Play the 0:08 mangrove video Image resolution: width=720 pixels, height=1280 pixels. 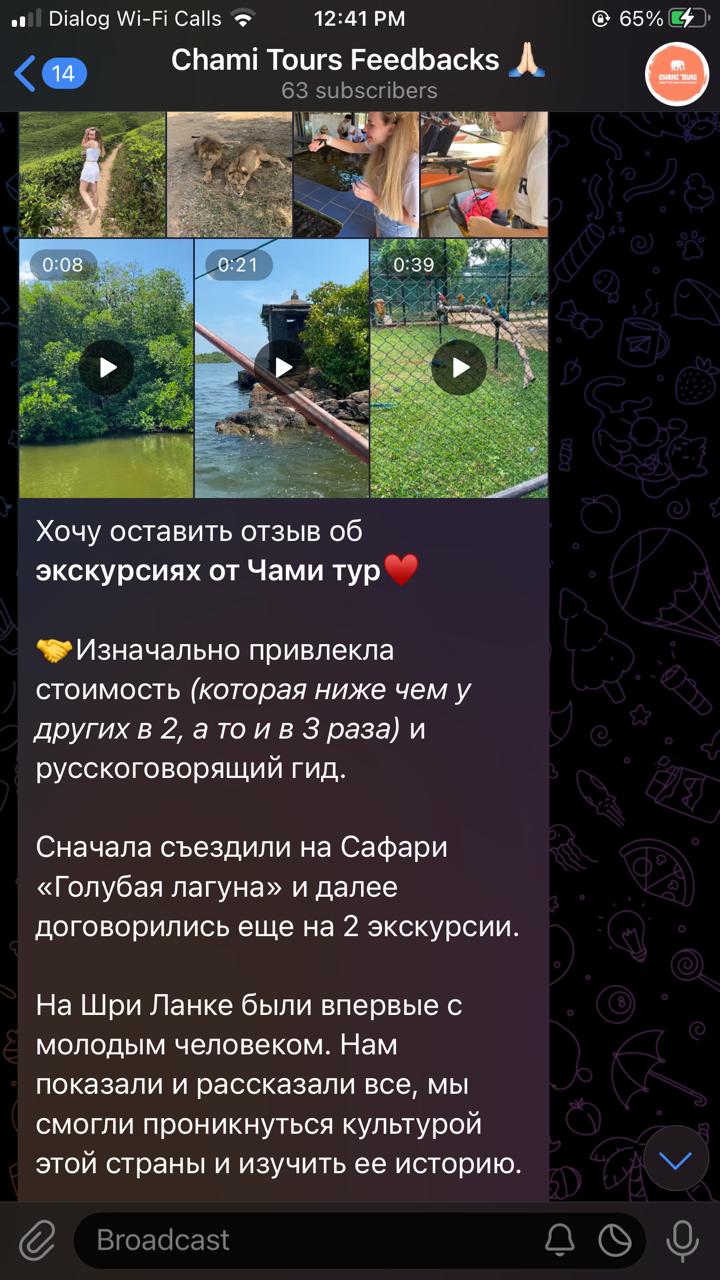(106, 367)
